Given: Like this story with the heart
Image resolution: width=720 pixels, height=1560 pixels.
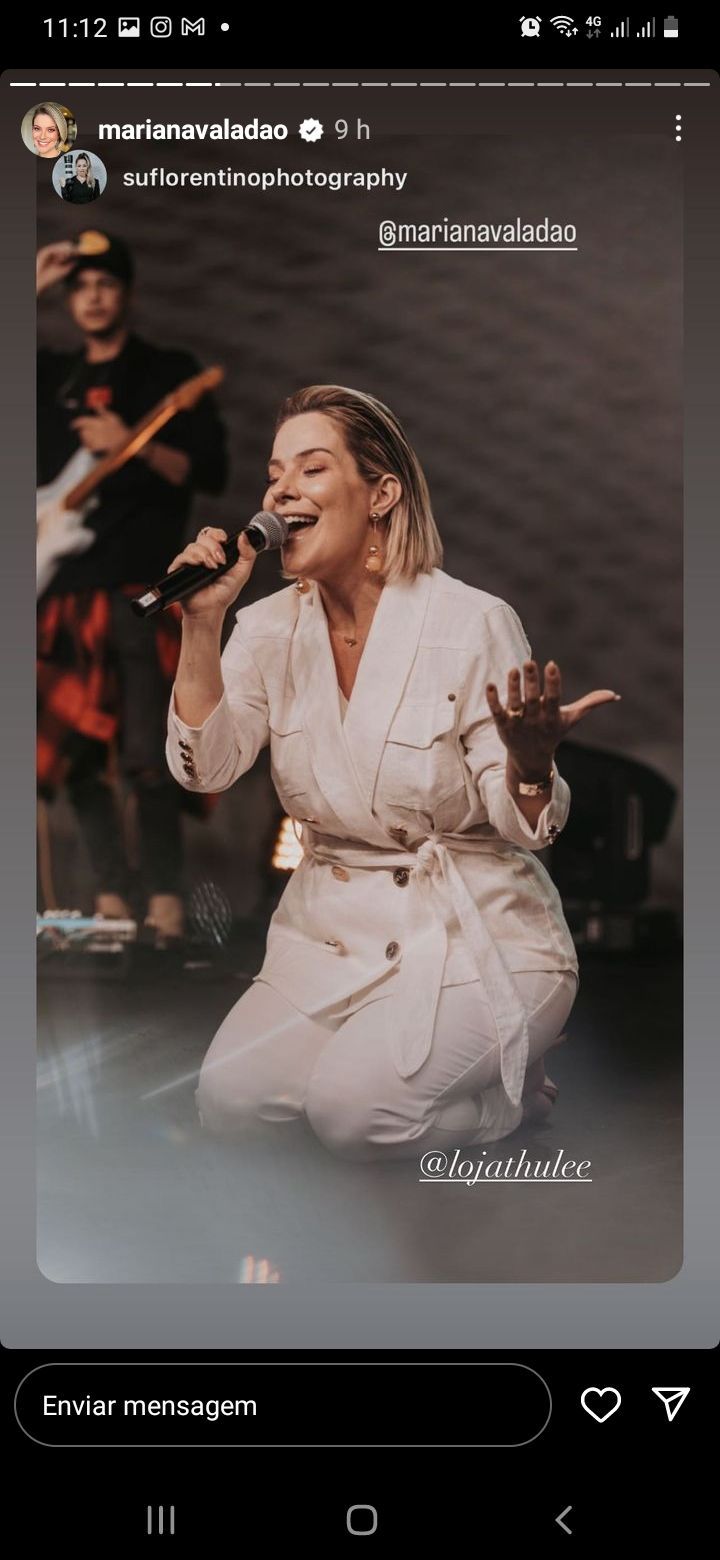Looking at the screenshot, I should pos(601,1405).
